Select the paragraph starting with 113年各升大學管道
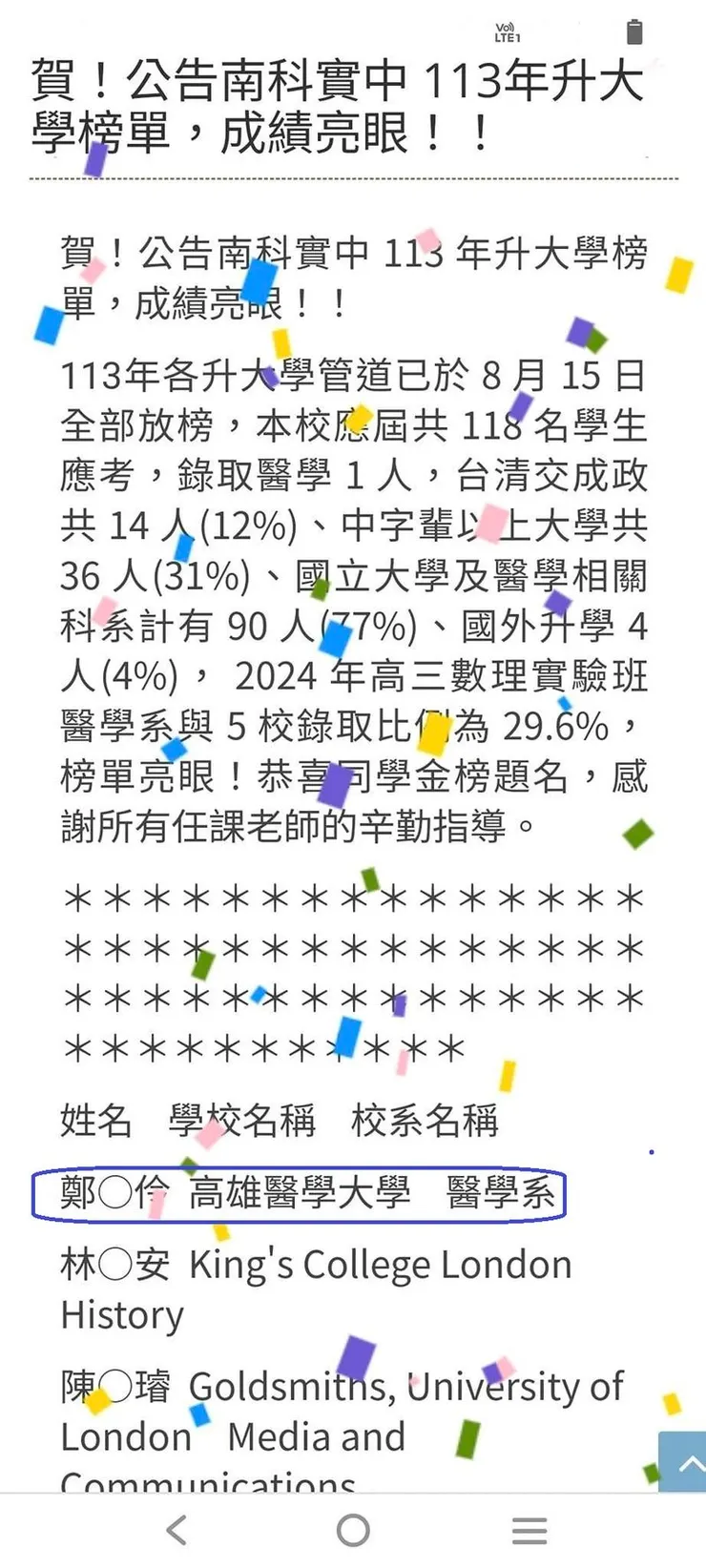This screenshot has height=1568, width=706. tap(353, 601)
